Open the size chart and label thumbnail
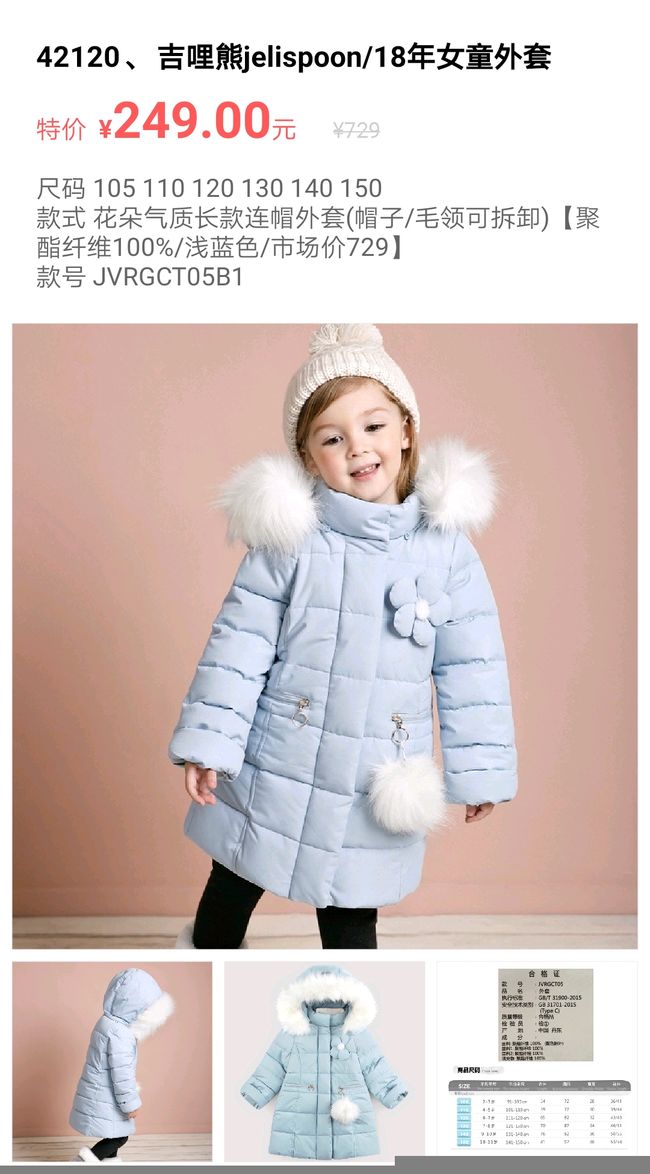The height and width of the screenshot is (1174, 650). 537,1060
